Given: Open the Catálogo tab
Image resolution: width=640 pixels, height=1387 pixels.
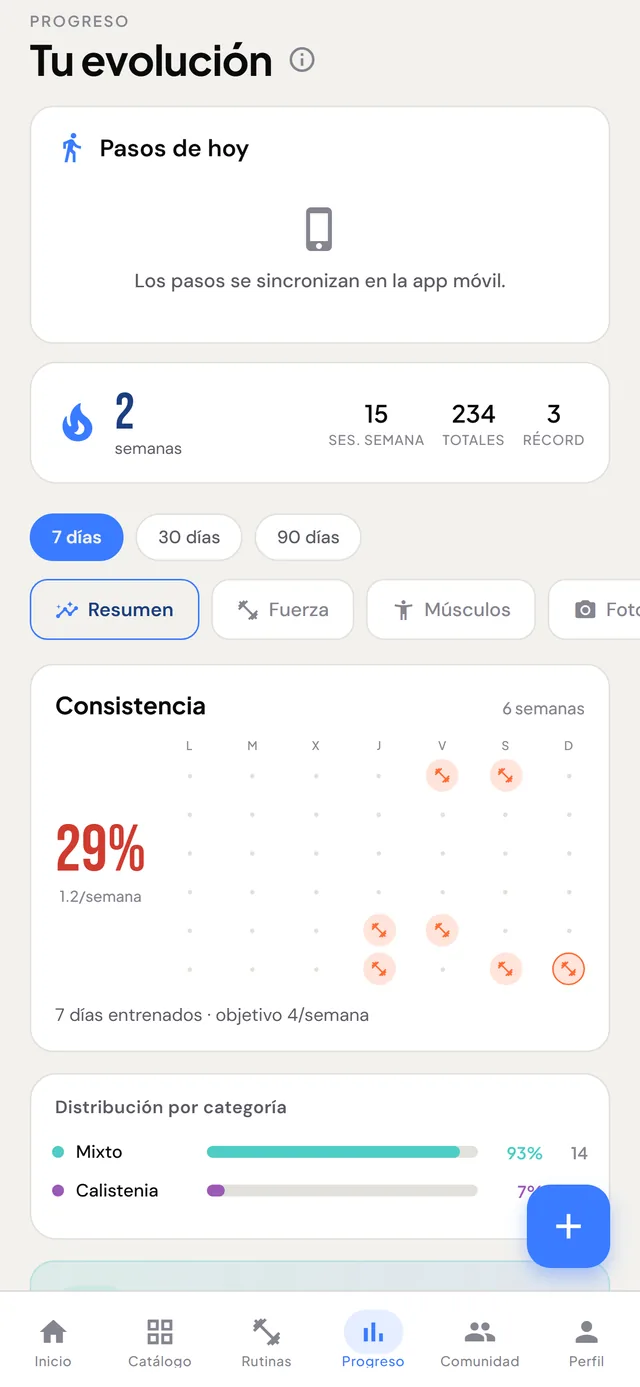Looking at the screenshot, I should point(160,1343).
